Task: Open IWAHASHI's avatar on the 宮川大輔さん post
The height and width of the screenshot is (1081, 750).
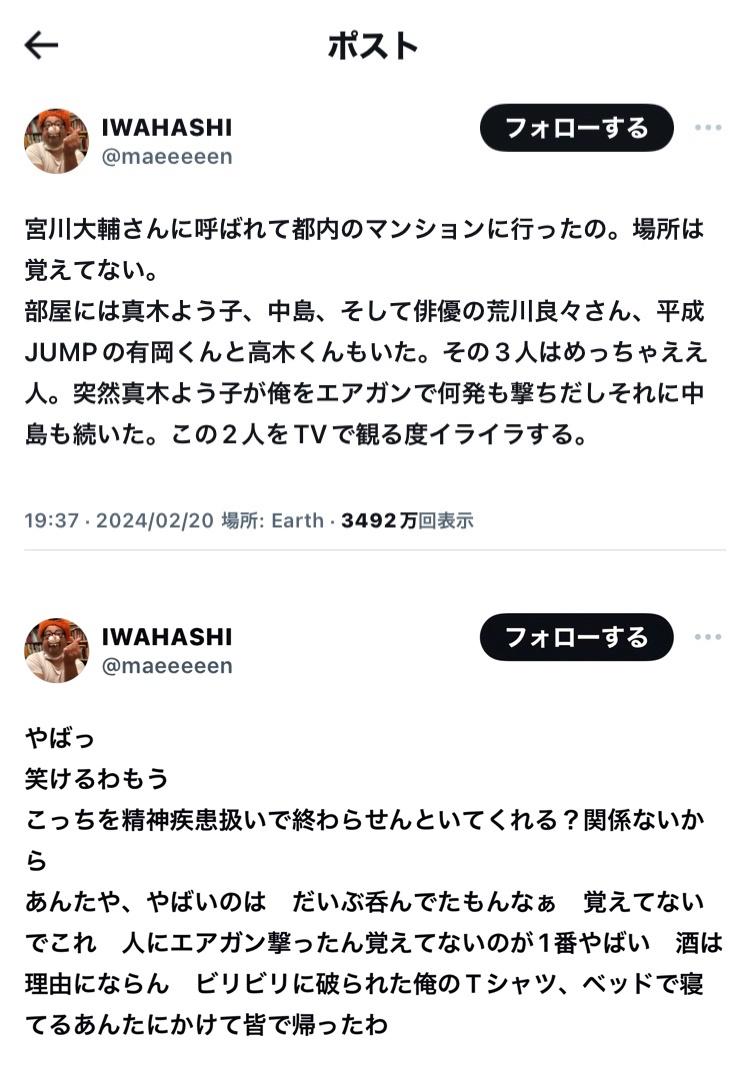Action: click(x=56, y=142)
